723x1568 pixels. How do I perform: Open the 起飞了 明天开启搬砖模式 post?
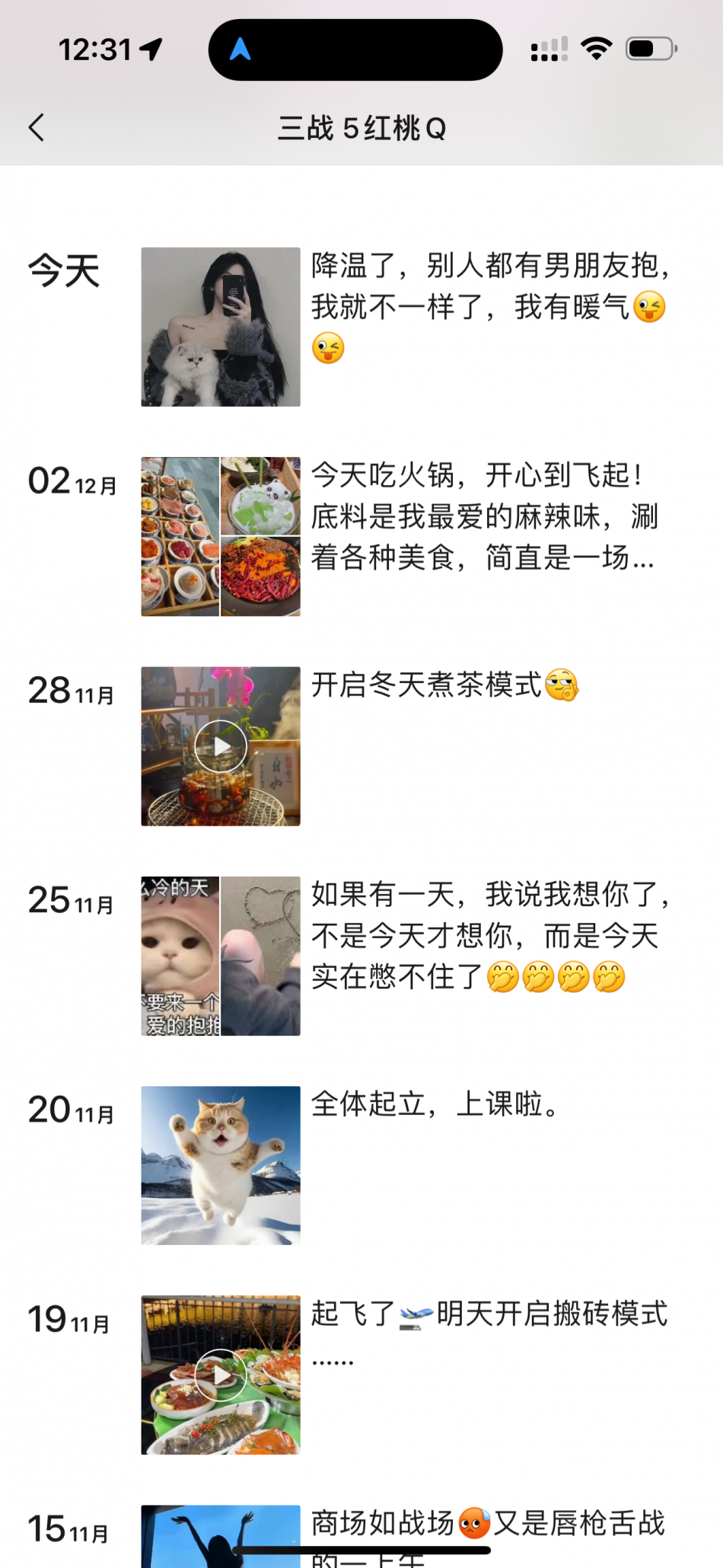tap(489, 1314)
